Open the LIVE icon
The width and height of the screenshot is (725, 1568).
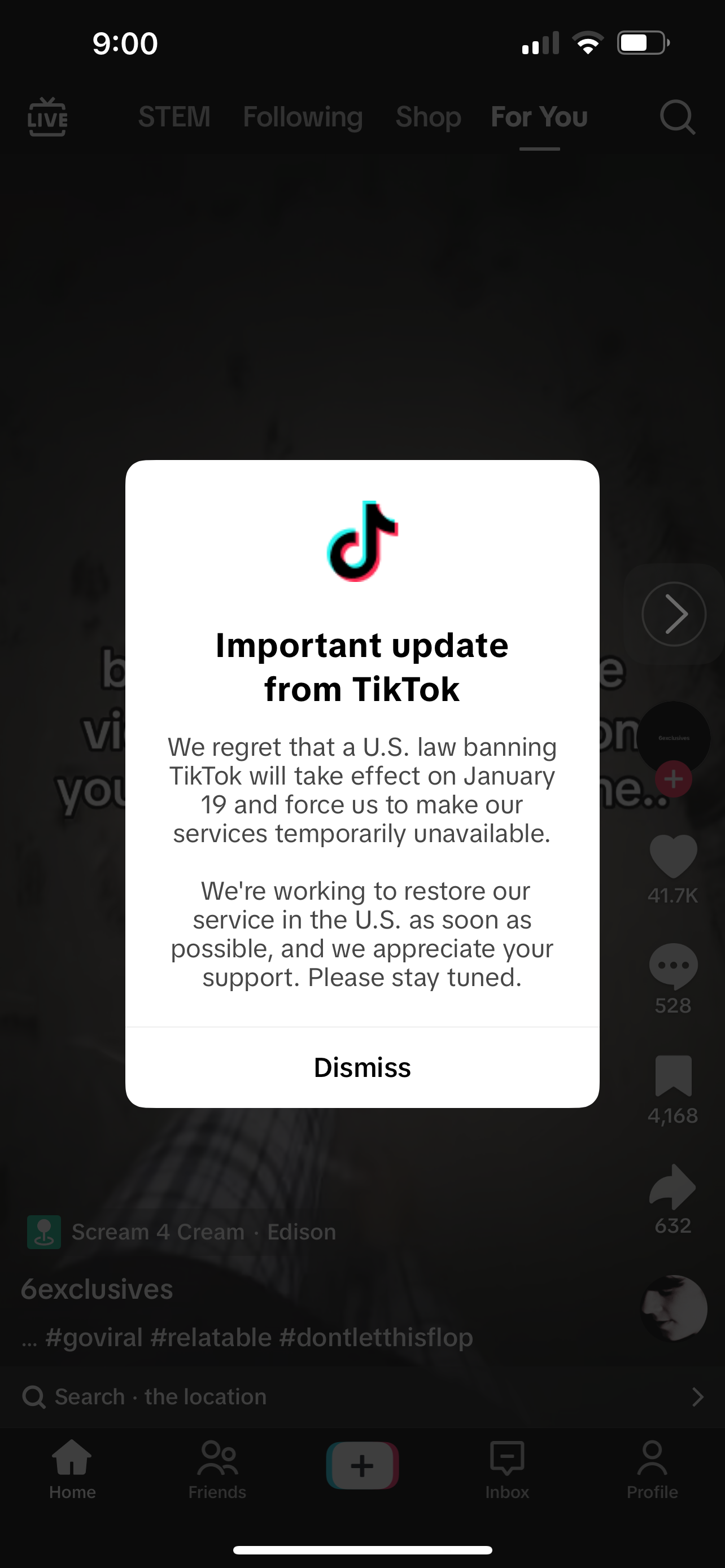pyautogui.click(x=47, y=116)
